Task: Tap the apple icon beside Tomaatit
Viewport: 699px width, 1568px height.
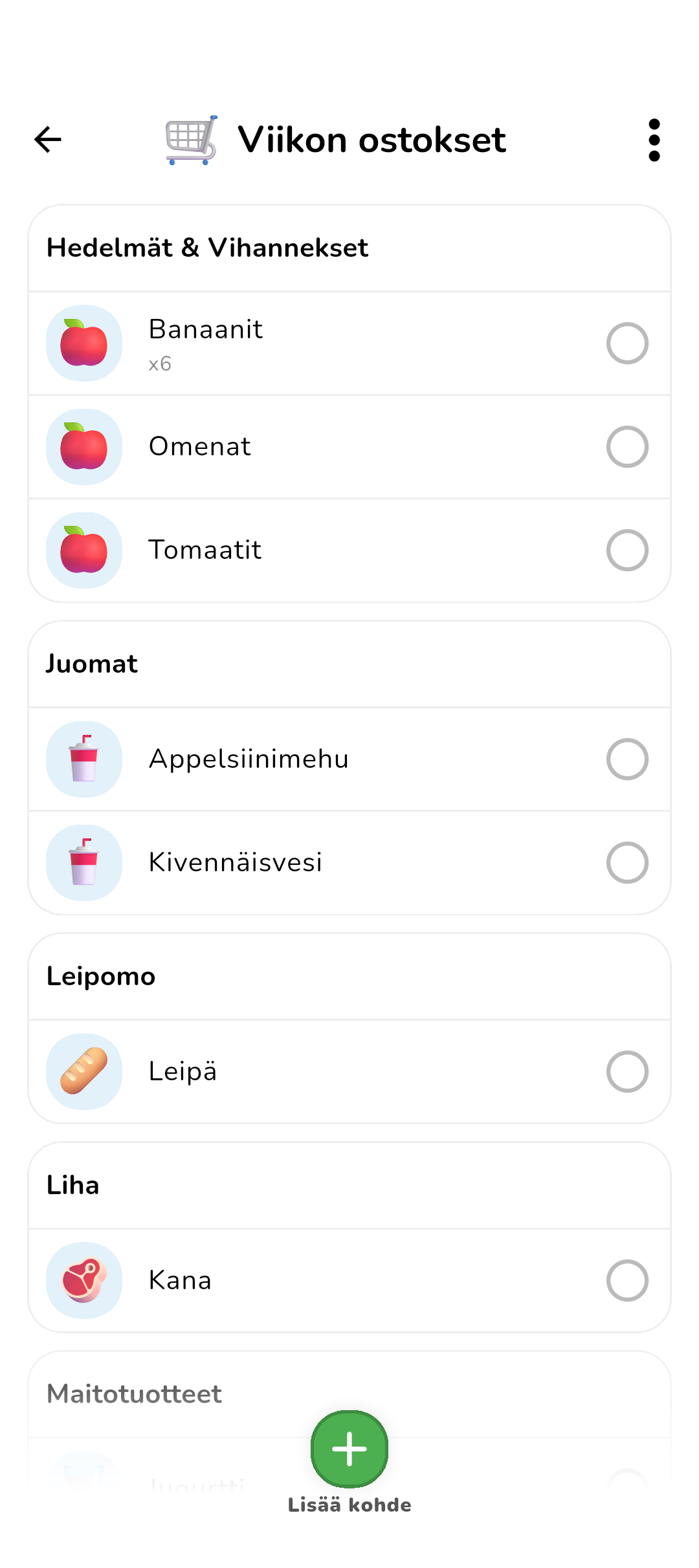Action: click(83, 550)
